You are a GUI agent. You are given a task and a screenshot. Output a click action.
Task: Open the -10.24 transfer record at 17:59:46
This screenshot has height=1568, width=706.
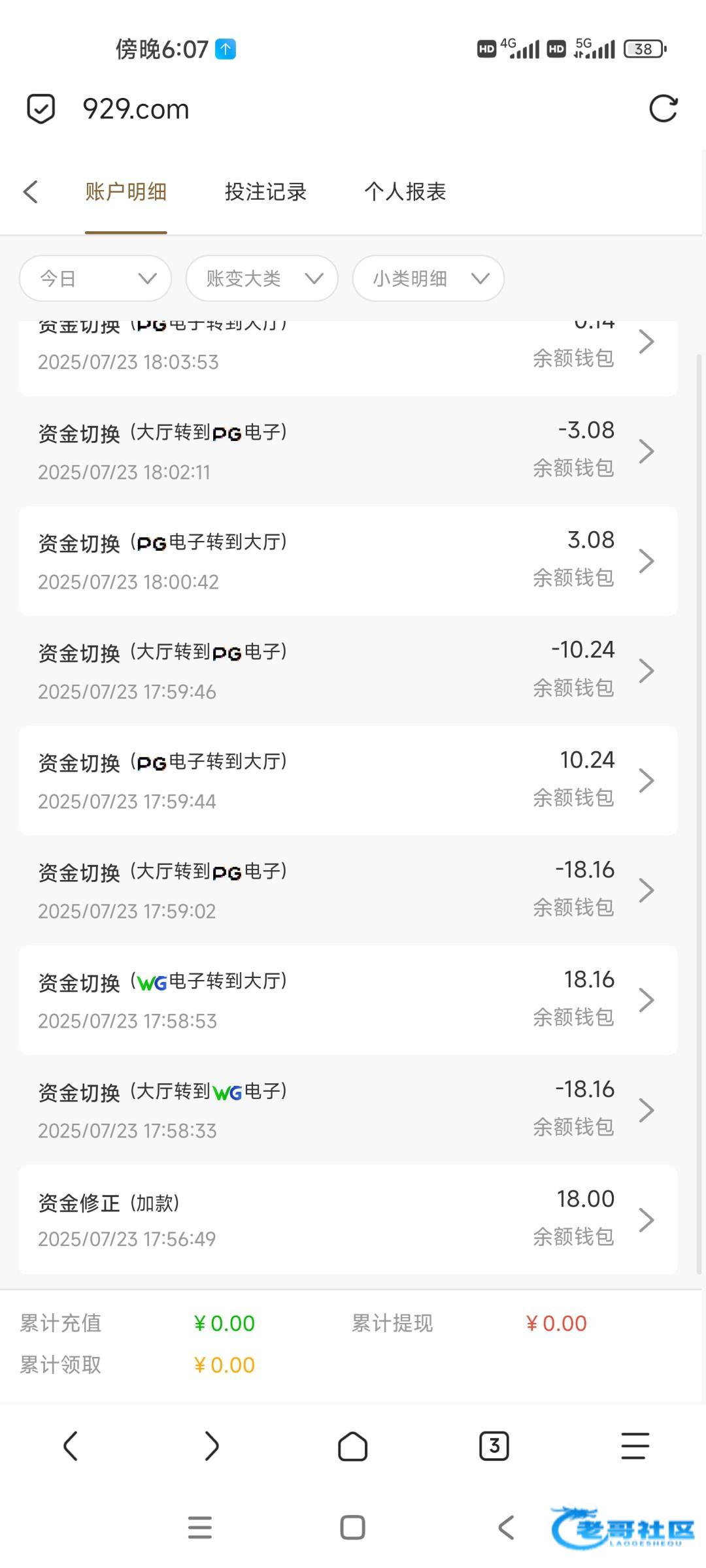click(x=348, y=671)
